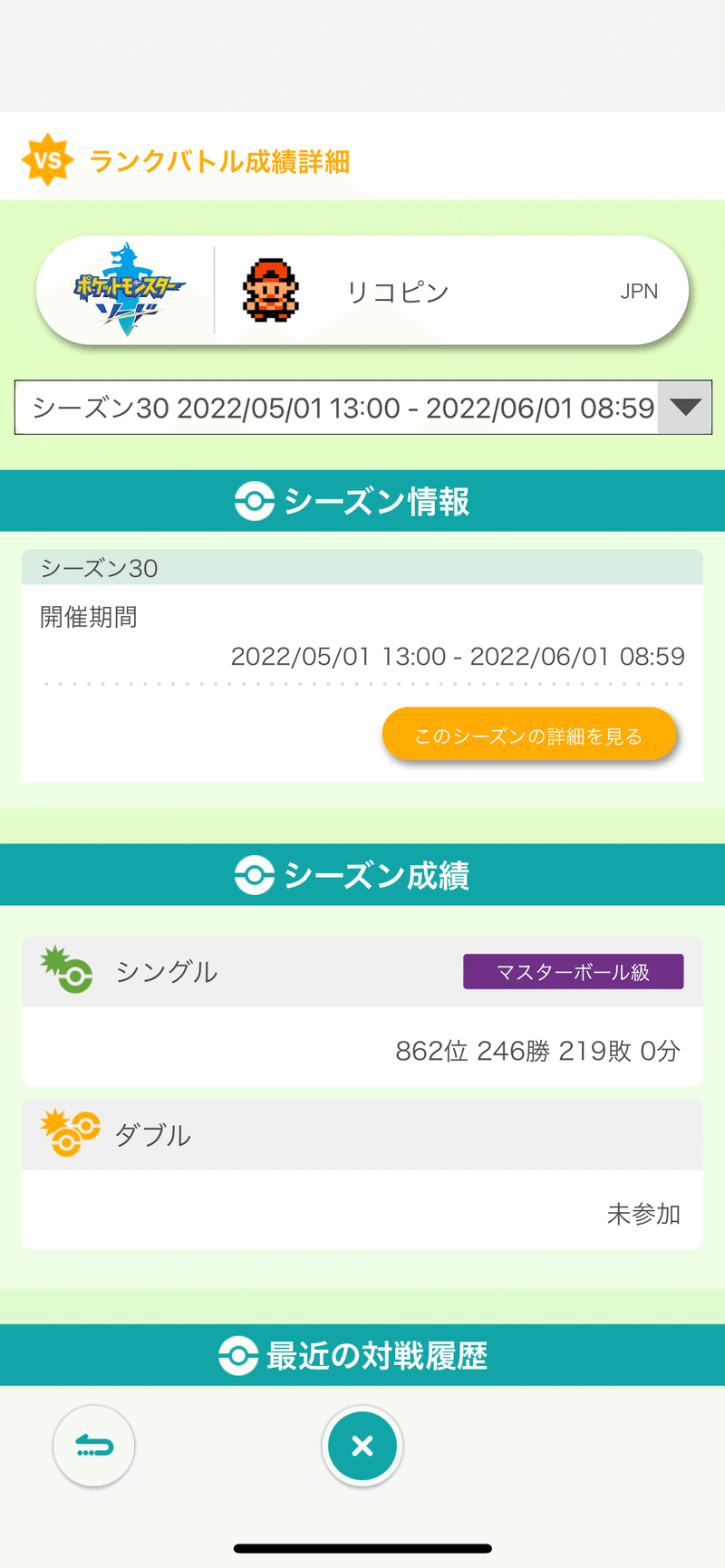Close the page with the X button
The height and width of the screenshot is (1568, 725).
(x=362, y=1446)
